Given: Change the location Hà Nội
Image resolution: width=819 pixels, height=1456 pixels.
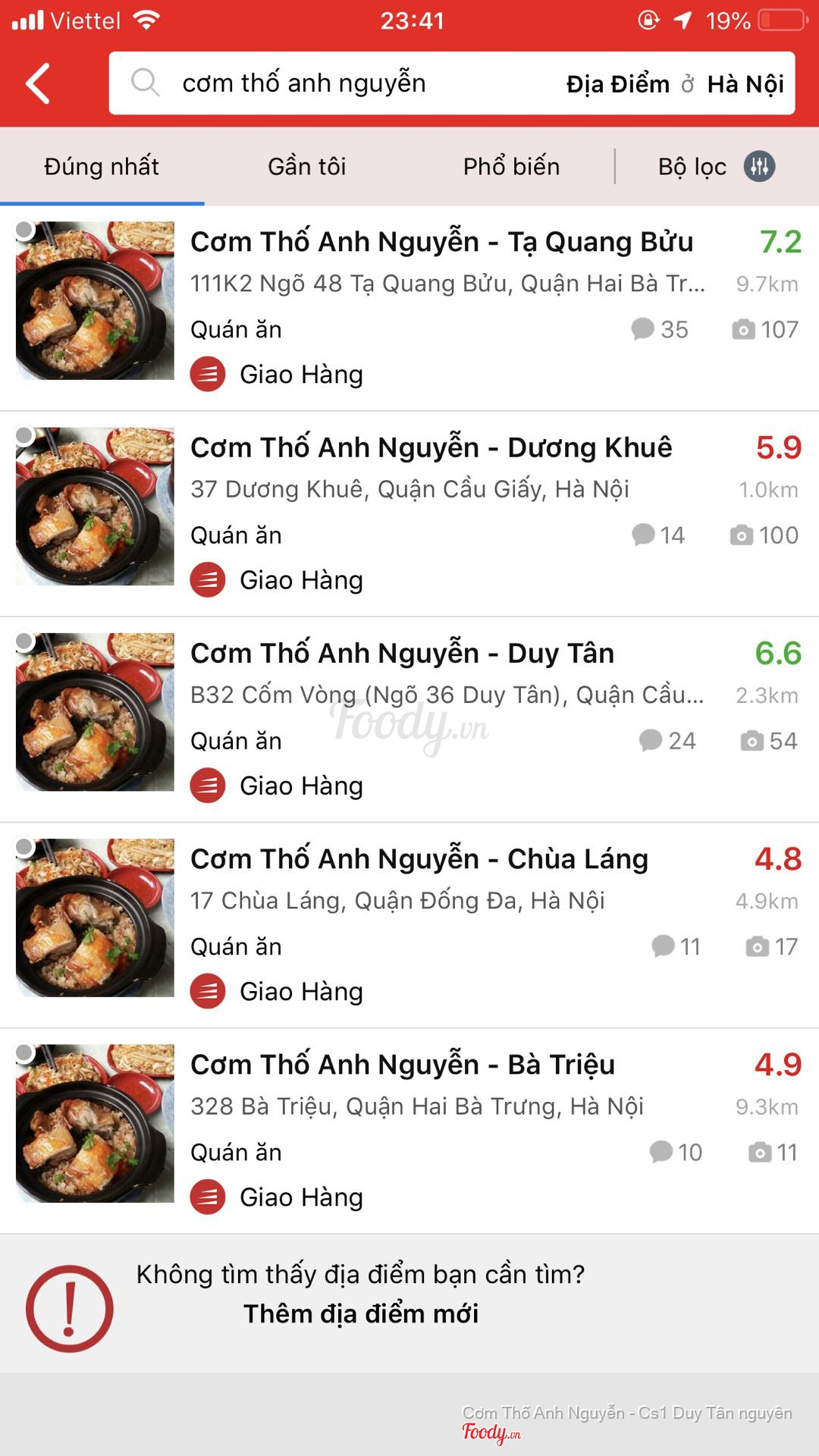Looking at the screenshot, I should (745, 84).
